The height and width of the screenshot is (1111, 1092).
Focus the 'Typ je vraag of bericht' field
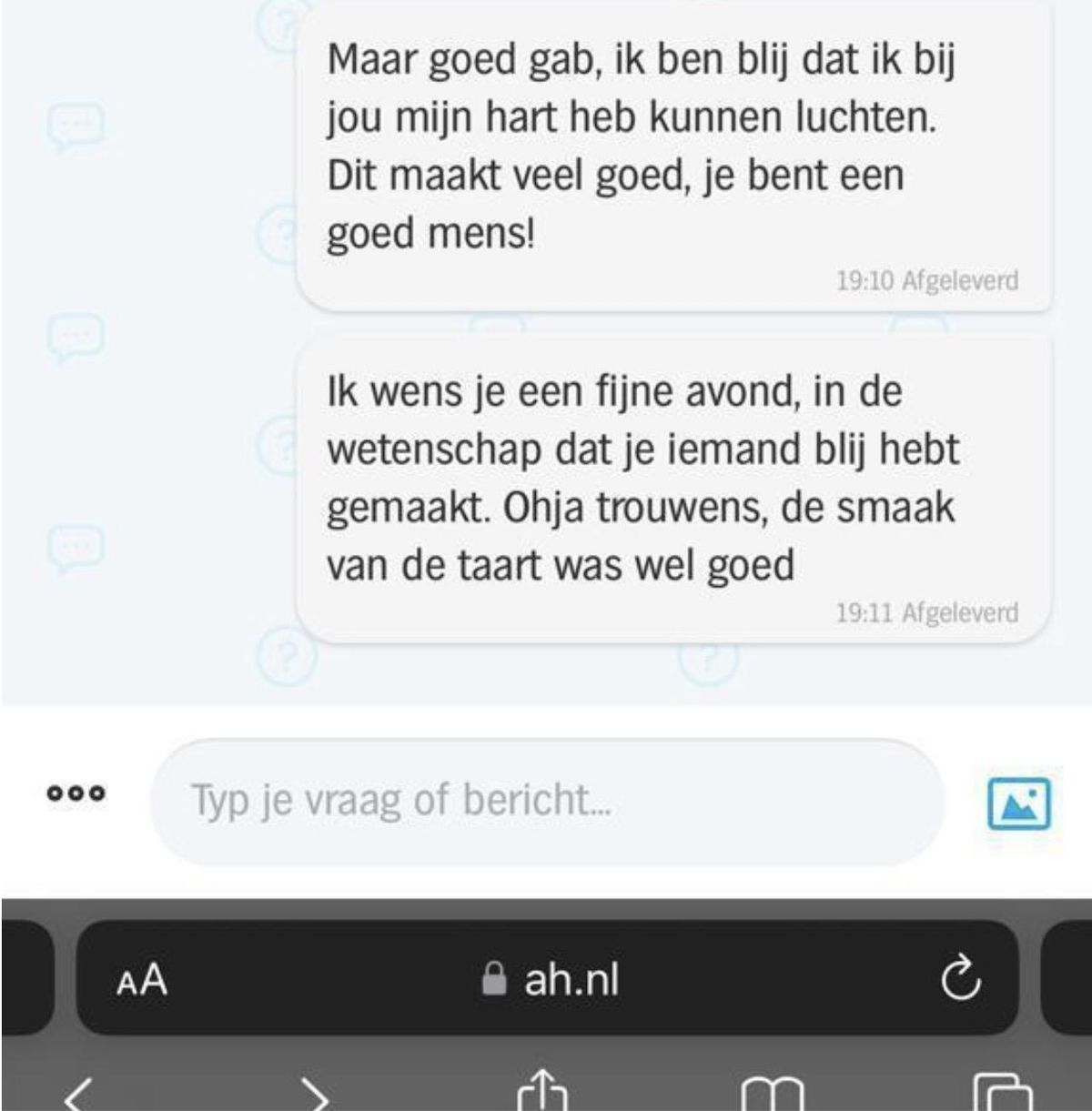[x=546, y=801]
